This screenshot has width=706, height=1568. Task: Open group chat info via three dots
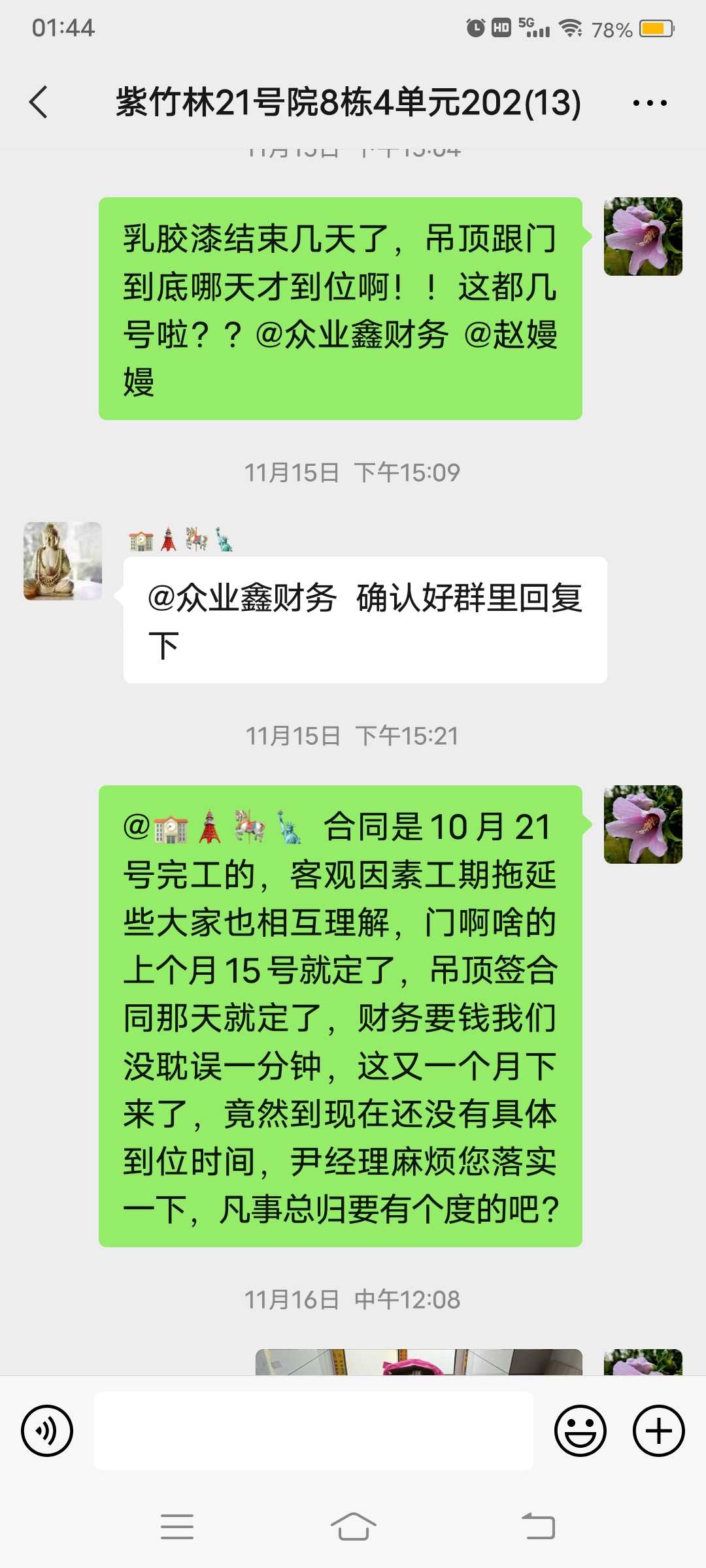[x=650, y=103]
